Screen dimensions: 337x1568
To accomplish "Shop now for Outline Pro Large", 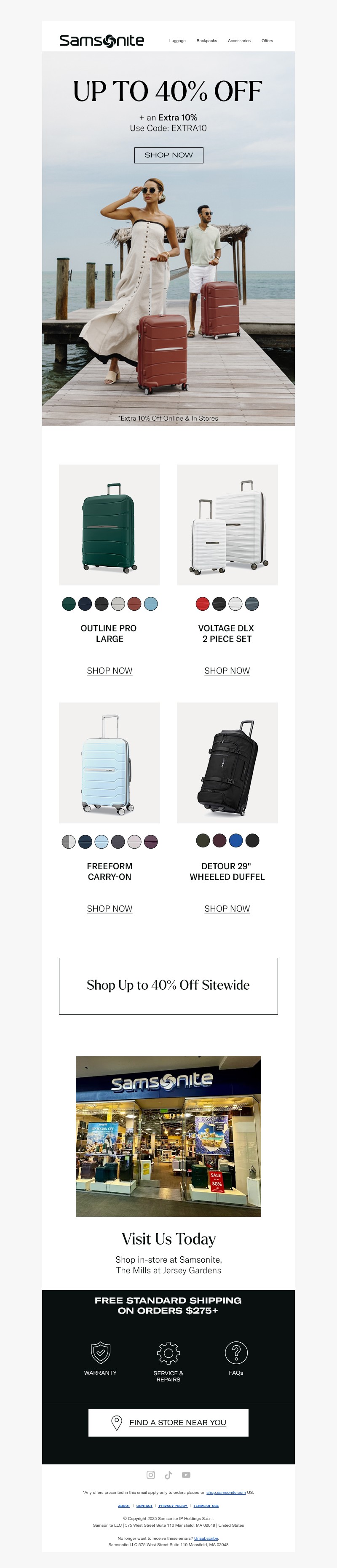I will 110,670.
